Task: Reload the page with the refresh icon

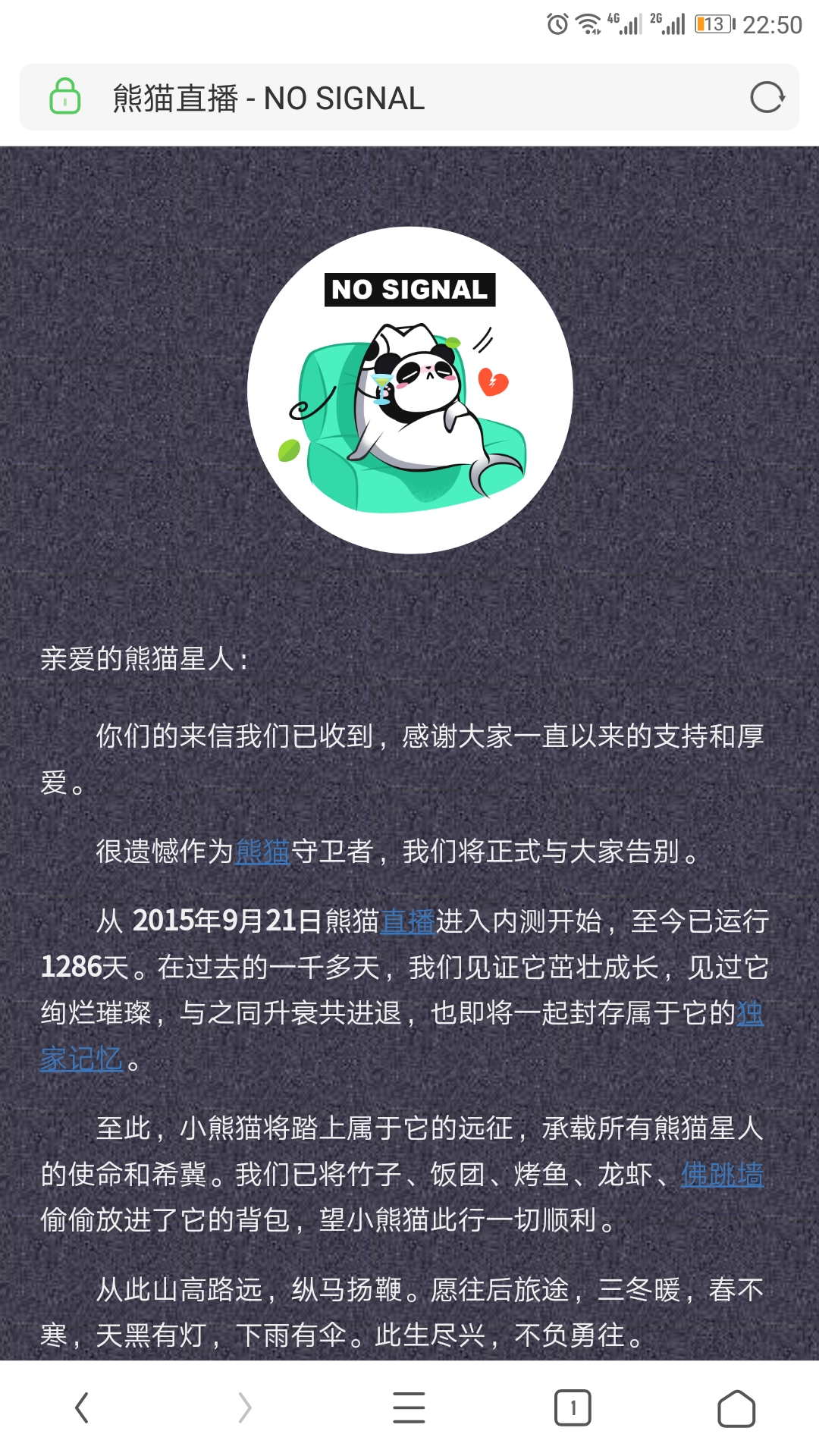Action: pos(767,97)
